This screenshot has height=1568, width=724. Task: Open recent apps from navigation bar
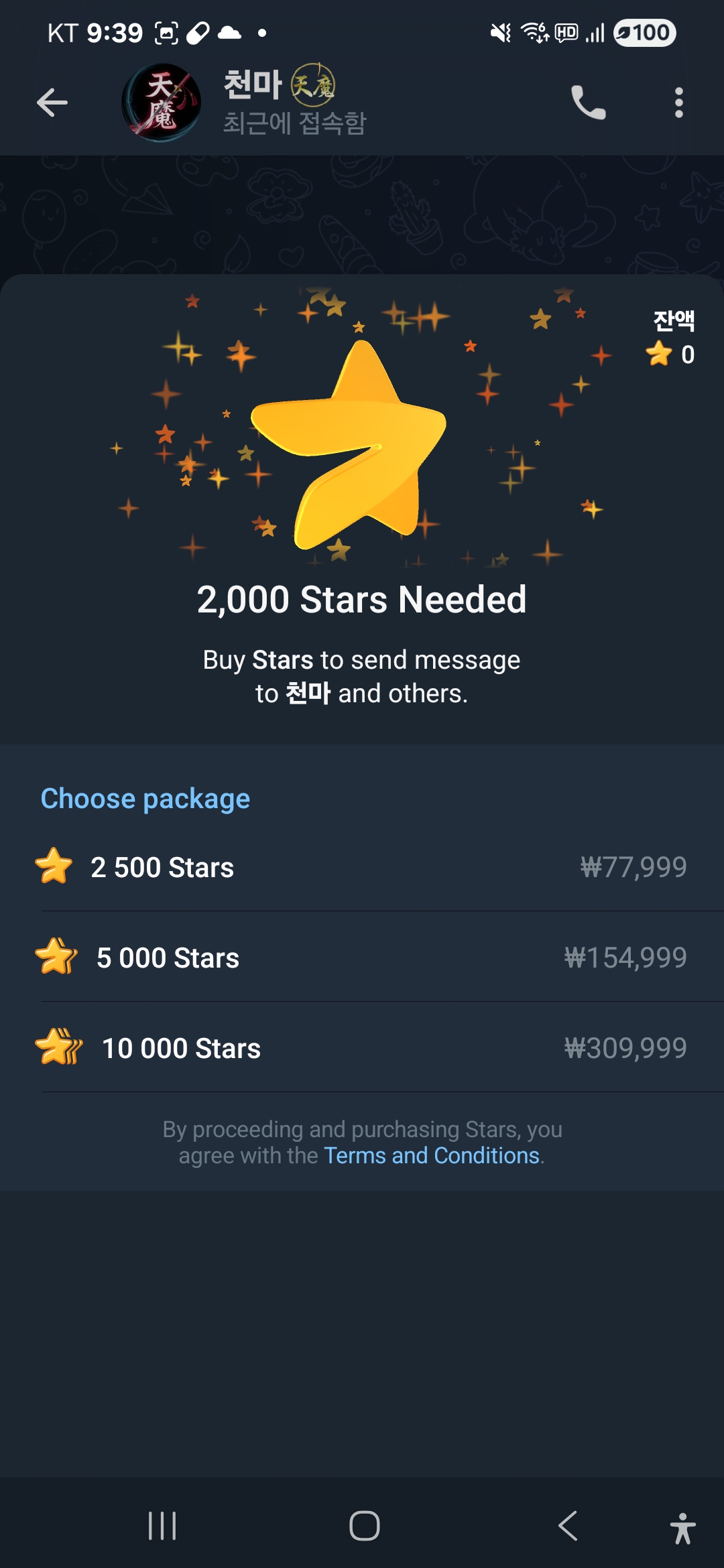pyautogui.click(x=162, y=1526)
